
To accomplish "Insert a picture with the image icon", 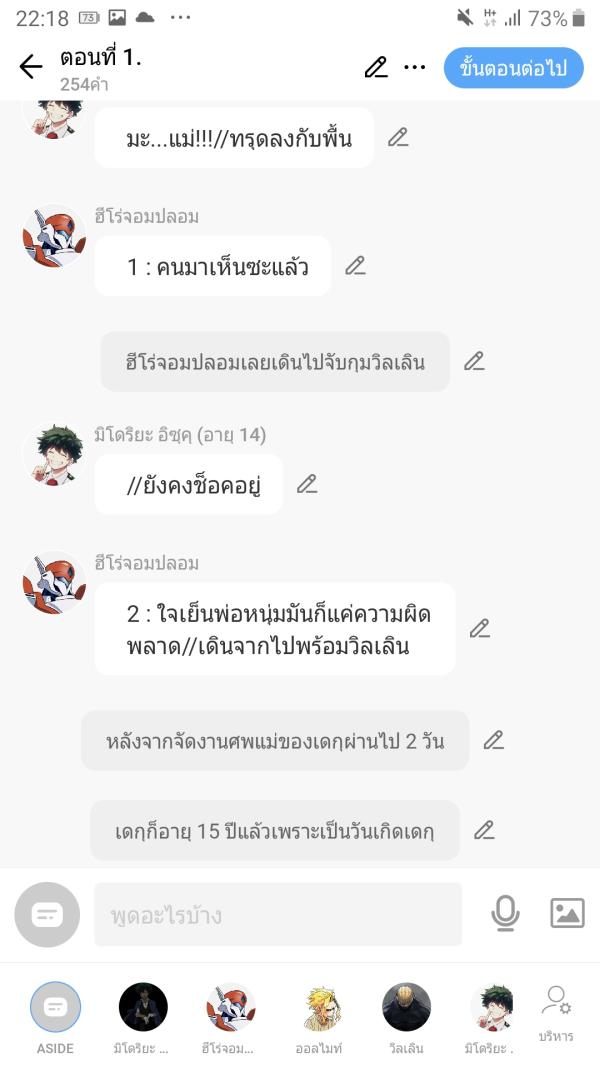I will 567,913.
